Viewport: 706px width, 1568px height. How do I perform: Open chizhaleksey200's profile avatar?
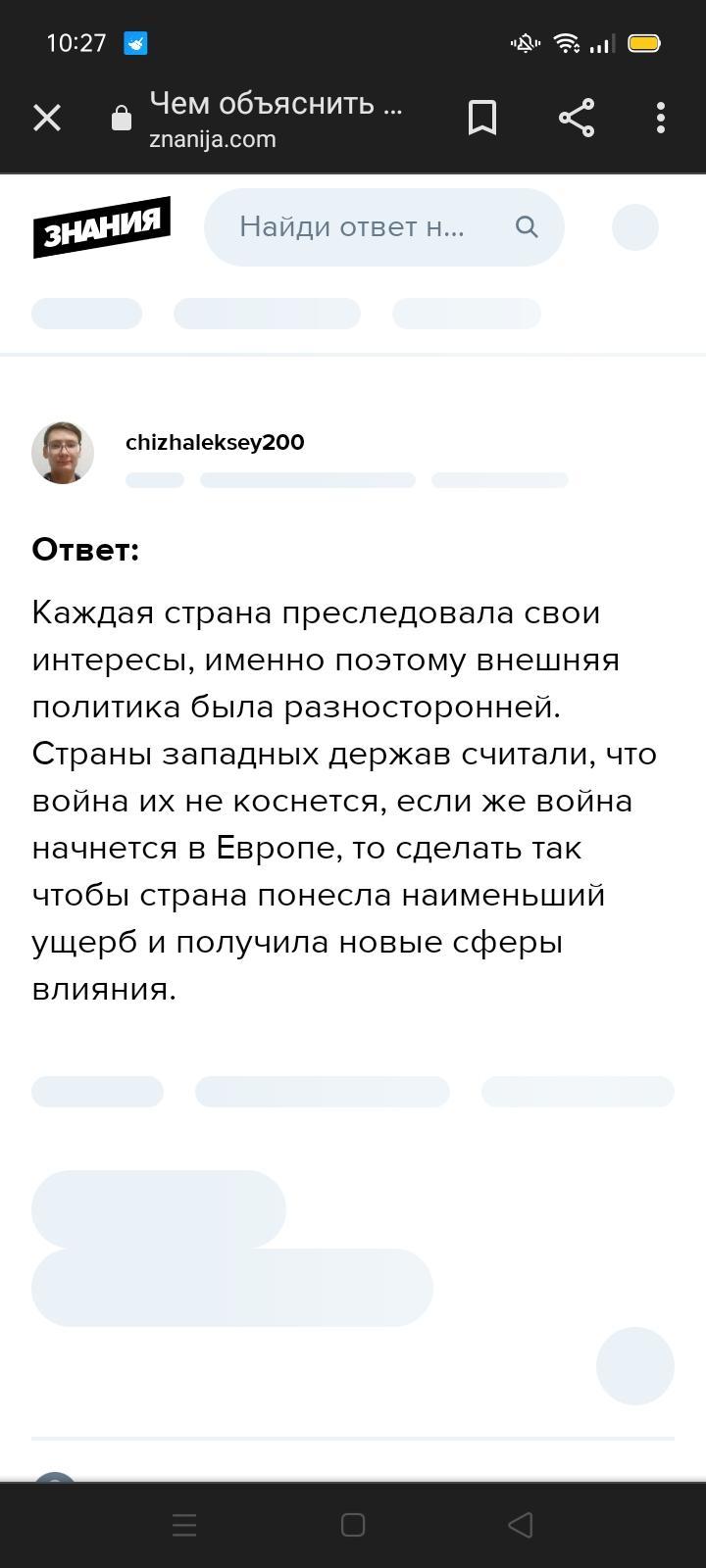pos(63,453)
